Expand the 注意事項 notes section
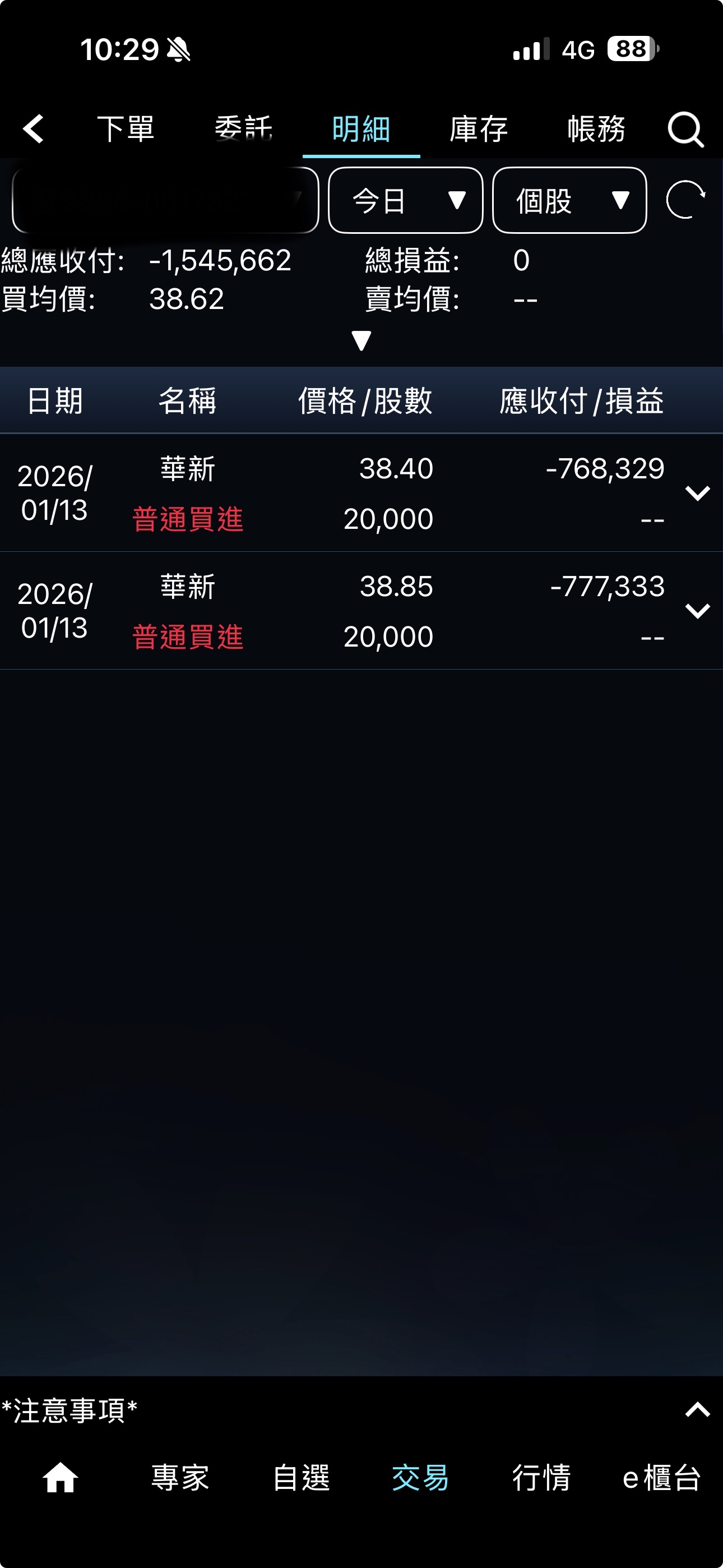The width and height of the screenshot is (723, 1568). [697, 1410]
